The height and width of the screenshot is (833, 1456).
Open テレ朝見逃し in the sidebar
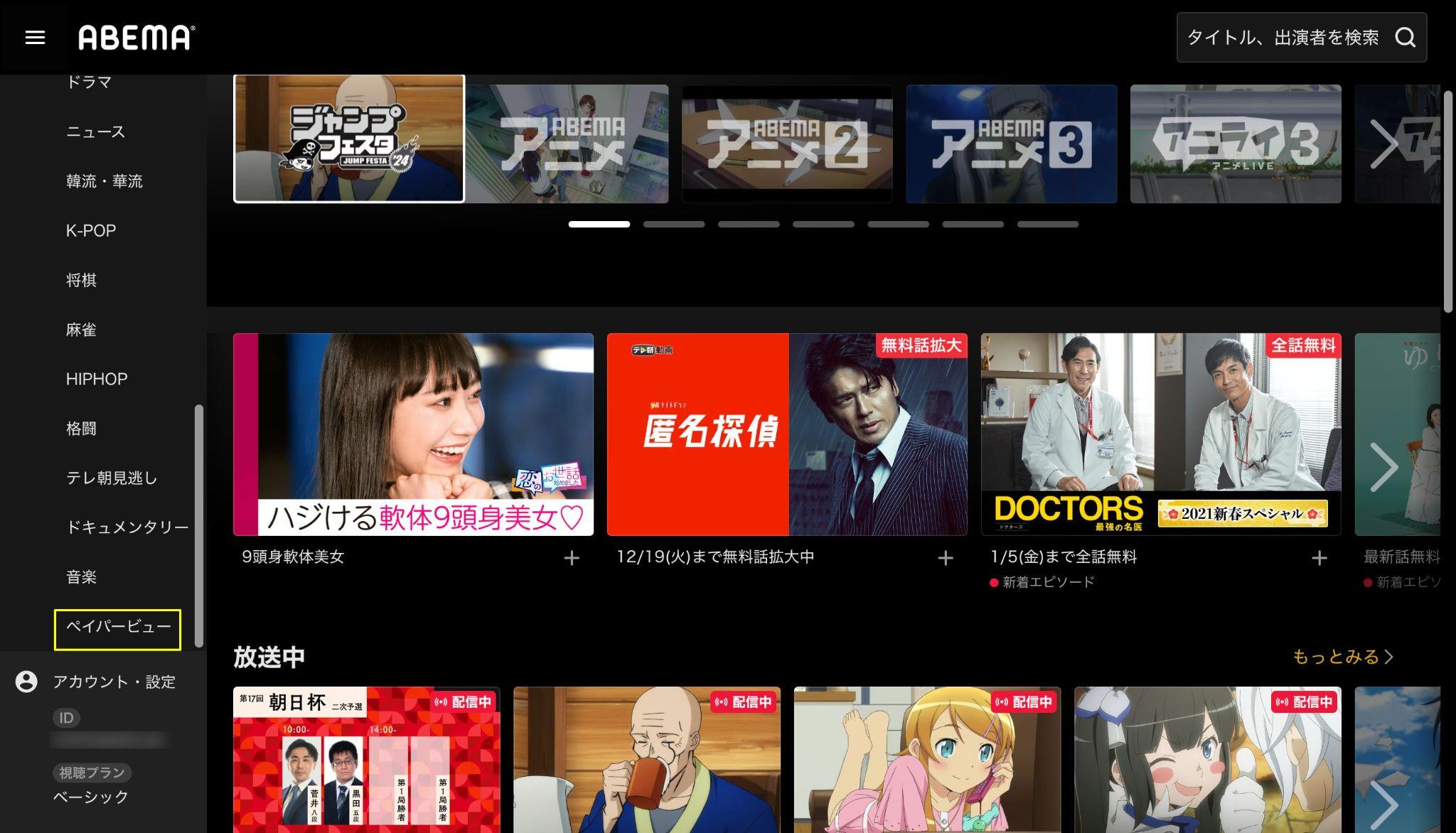coord(112,478)
